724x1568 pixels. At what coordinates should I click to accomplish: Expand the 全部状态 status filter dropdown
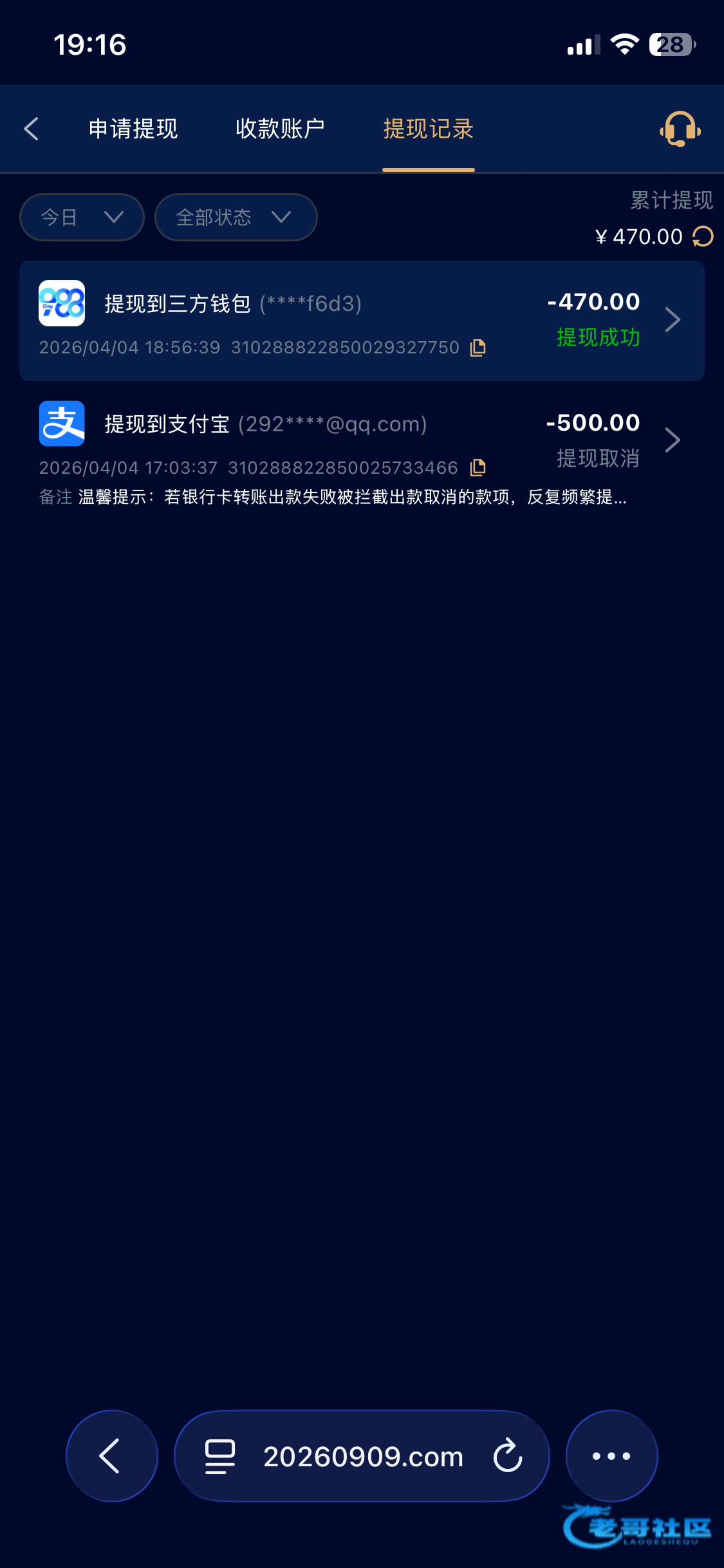236,218
